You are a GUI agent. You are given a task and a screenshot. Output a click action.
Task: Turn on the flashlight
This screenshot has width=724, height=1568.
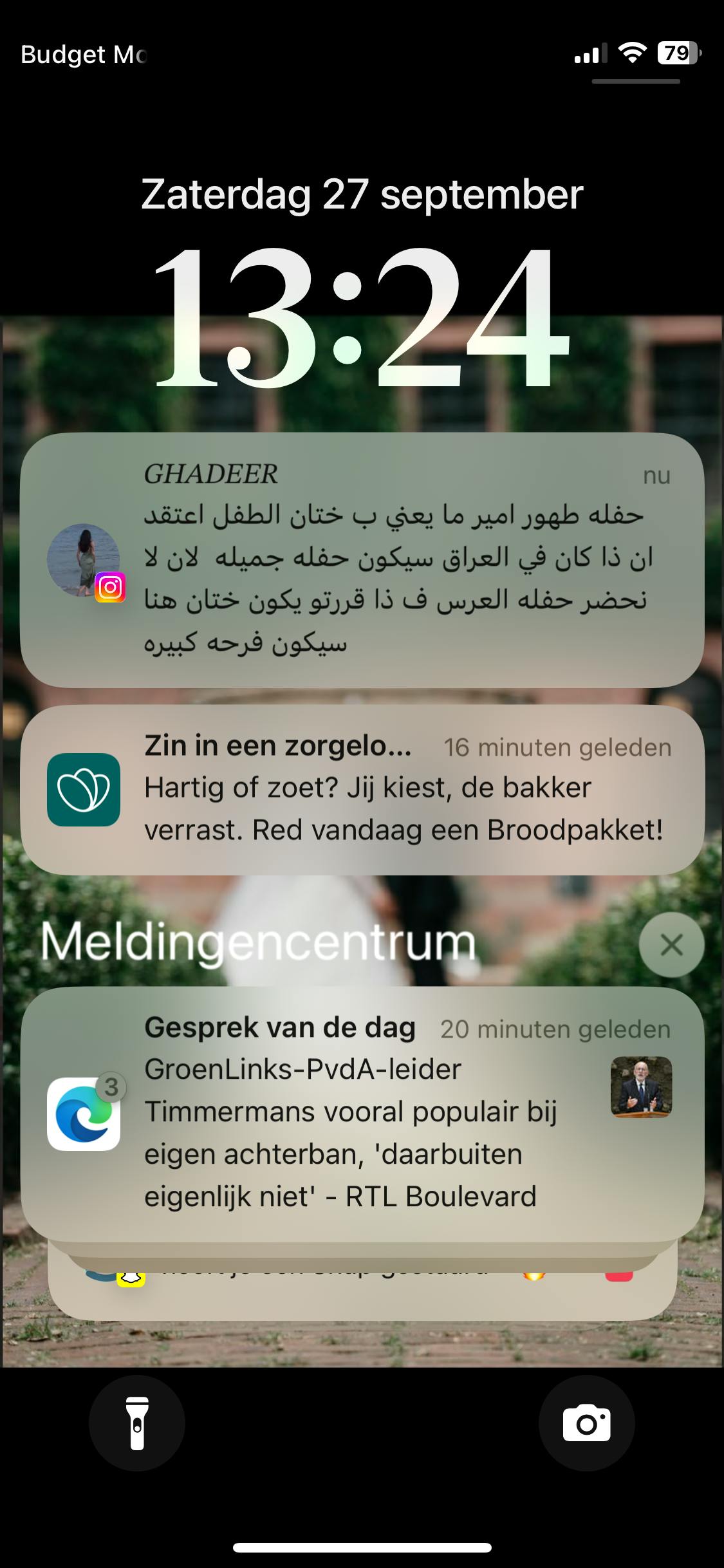click(x=137, y=1423)
